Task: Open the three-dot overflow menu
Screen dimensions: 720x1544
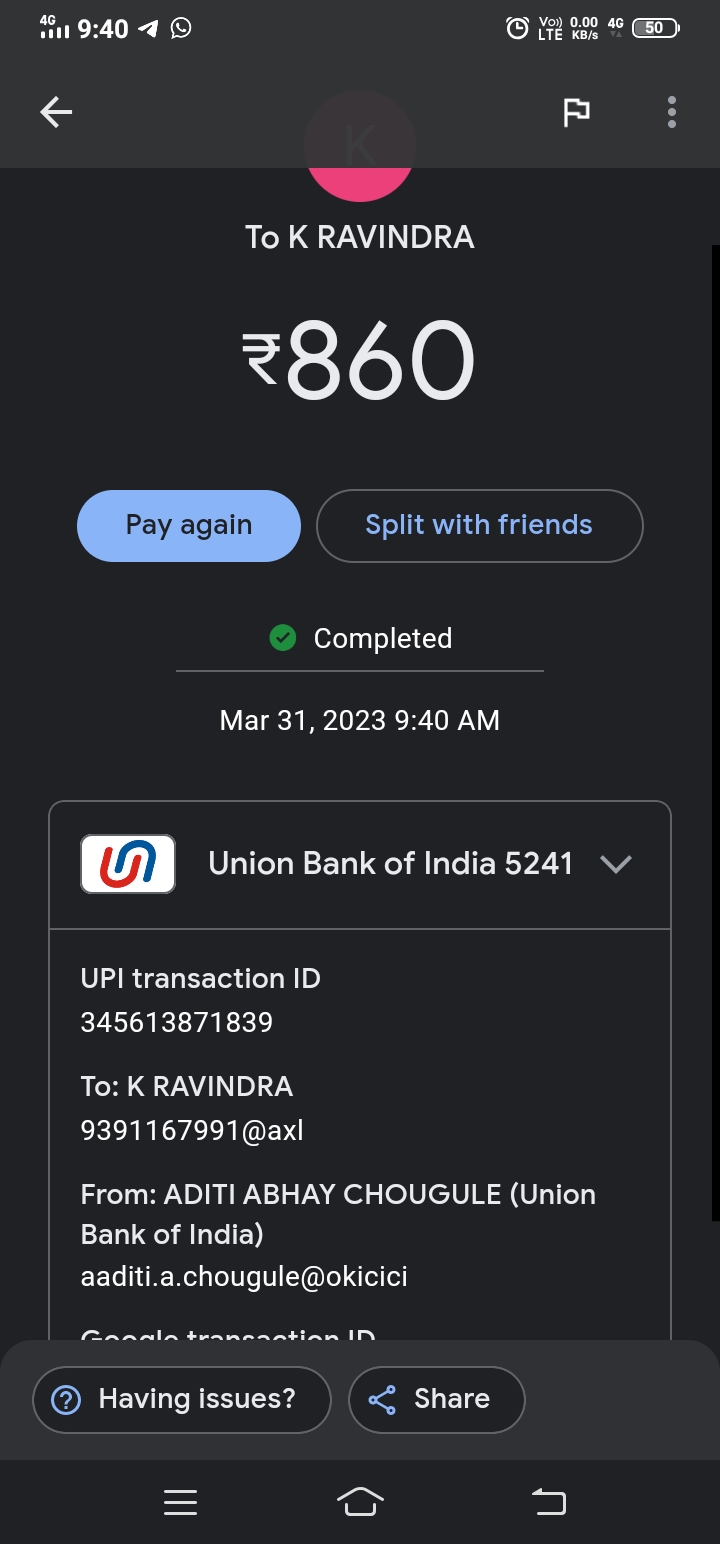Action: [x=671, y=112]
